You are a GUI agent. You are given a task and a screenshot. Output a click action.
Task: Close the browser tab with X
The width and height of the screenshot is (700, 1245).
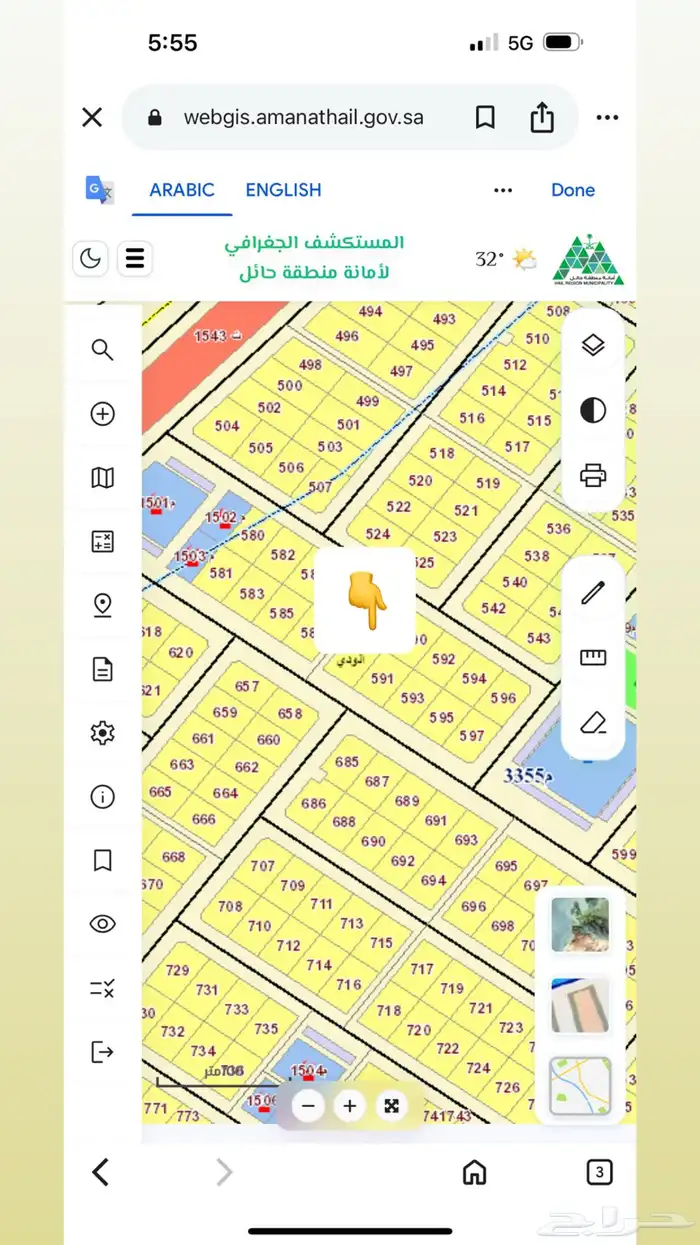coord(92,118)
